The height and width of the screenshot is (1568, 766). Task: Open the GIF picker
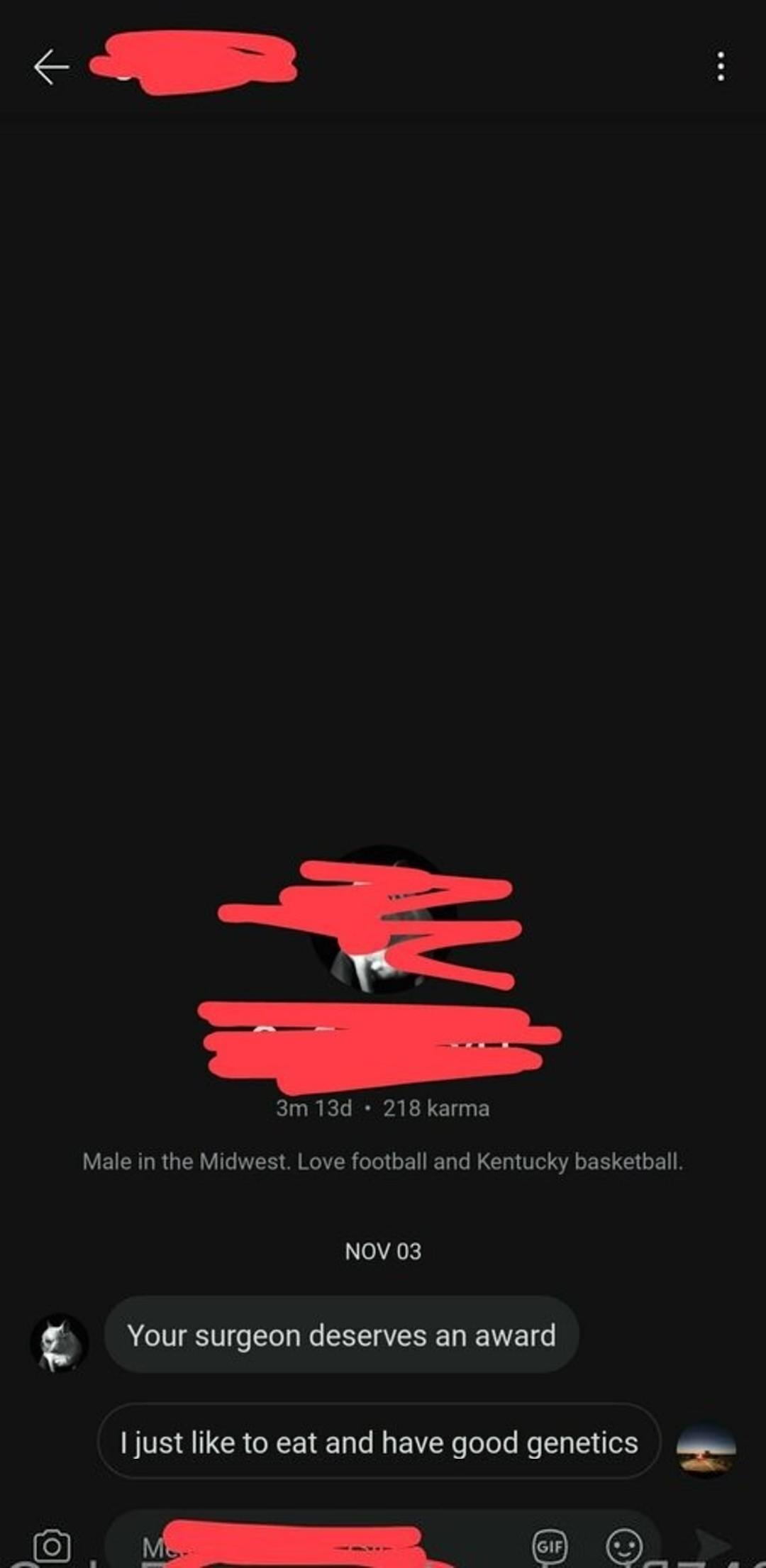[550, 1545]
